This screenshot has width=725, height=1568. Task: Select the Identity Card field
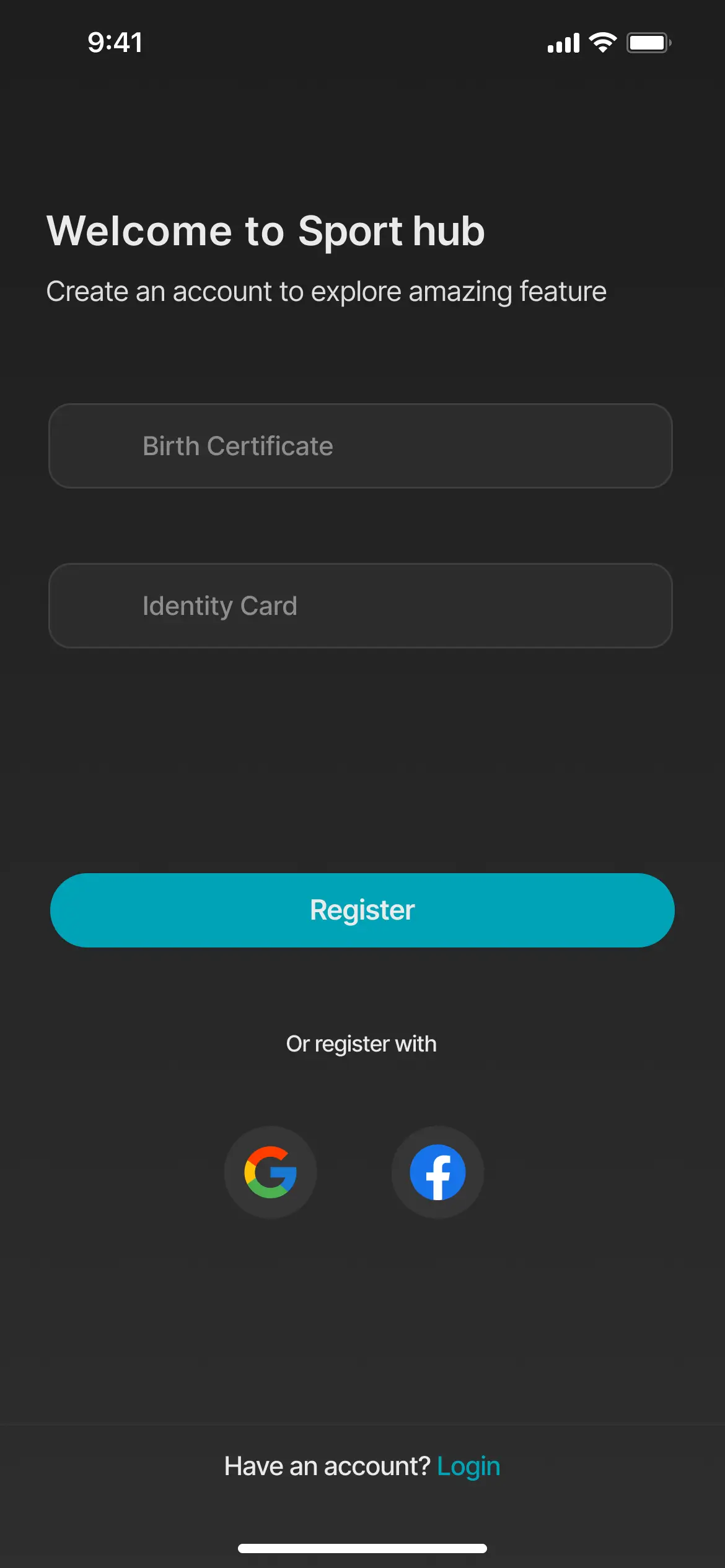point(361,606)
